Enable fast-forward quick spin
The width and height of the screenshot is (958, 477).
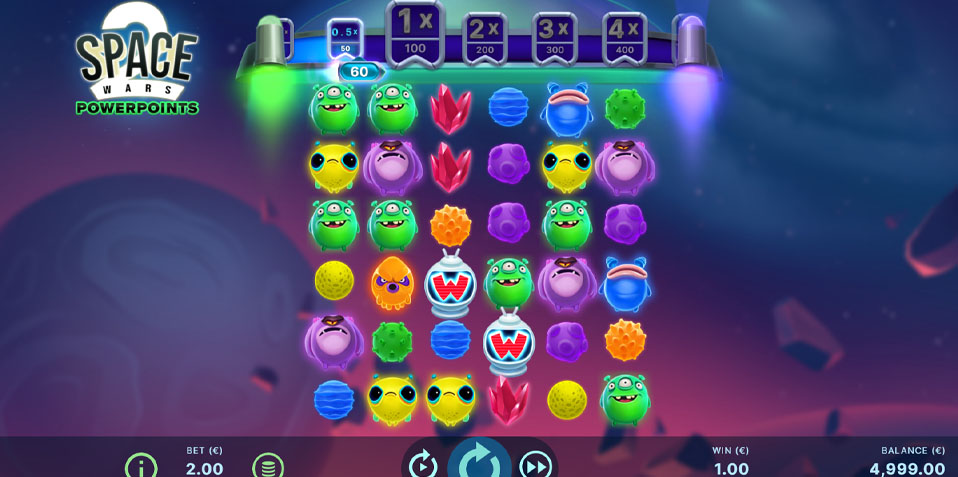pos(536,464)
